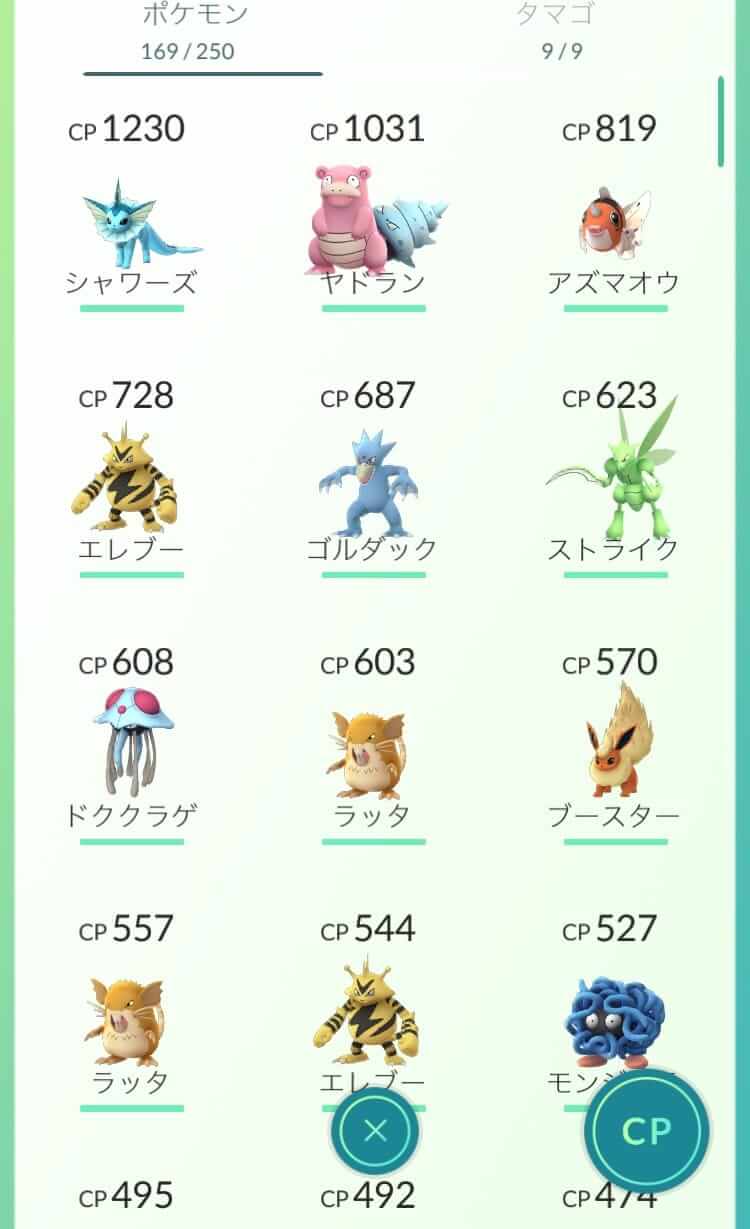The width and height of the screenshot is (750, 1229).
Task: Change sort order with the CP button
Action: point(647,1131)
